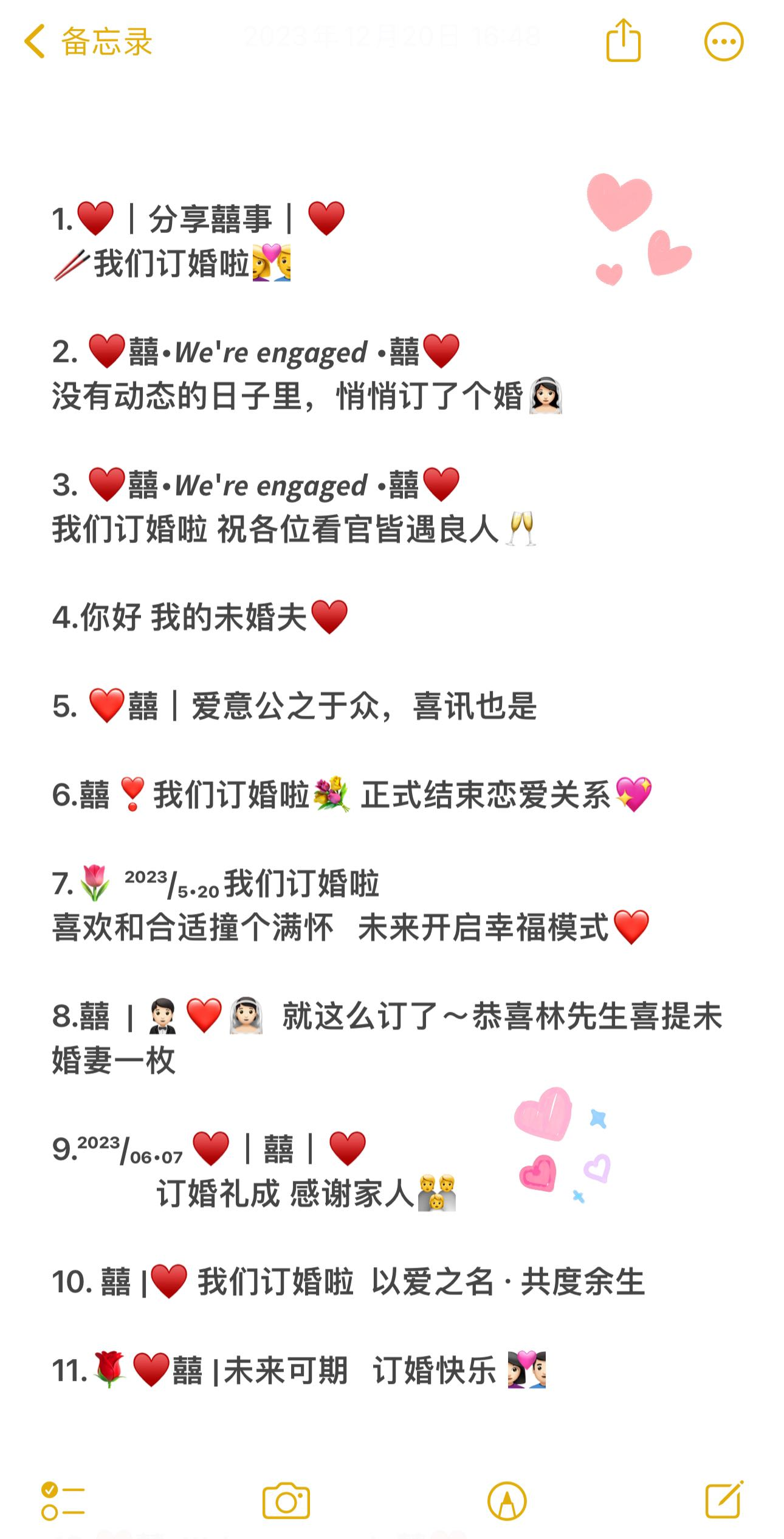The width and height of the screenshot is (784, 1539).
Task: Compose a new note
Action: pos(724,1500)
